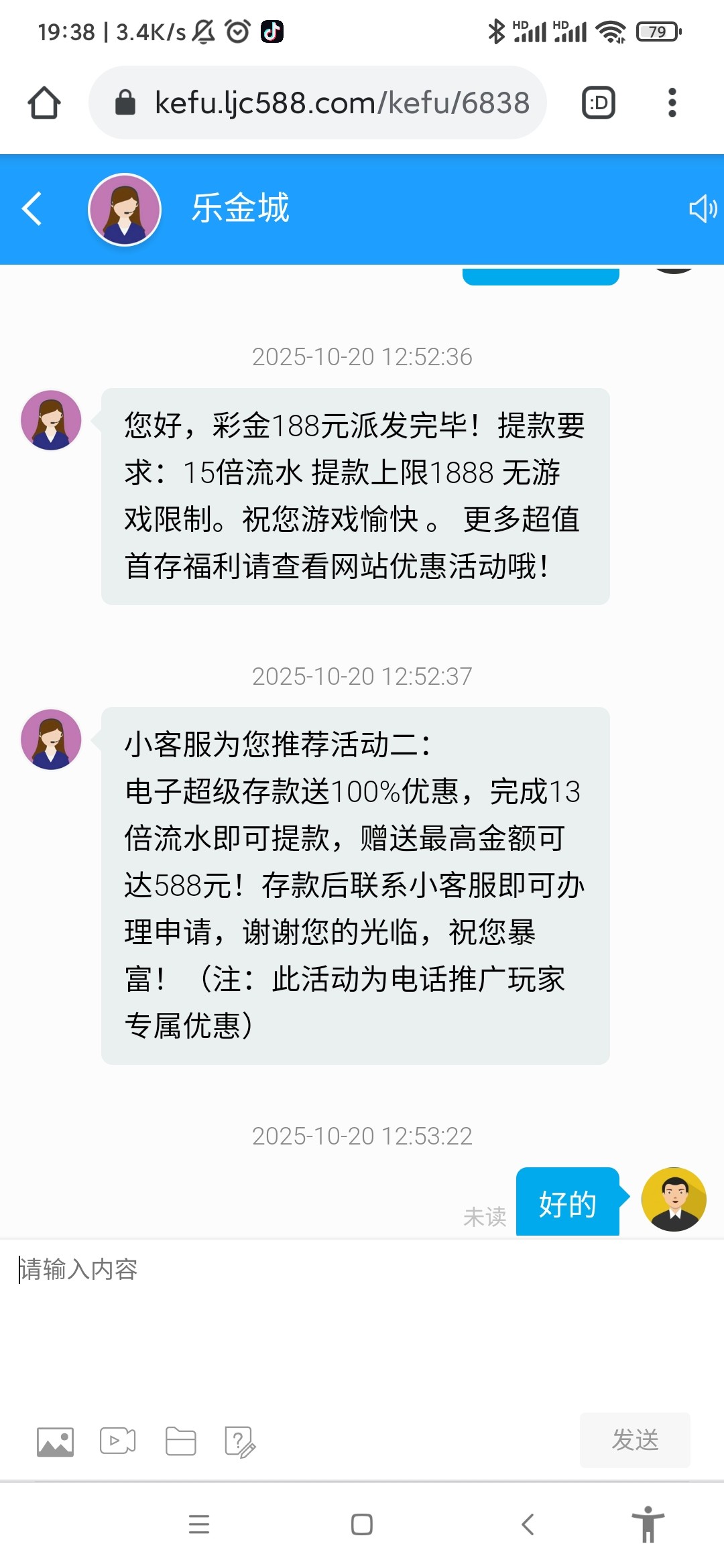The image size is (724, 1568).
Task: Tap the system back arrow
Action: 528,1524
